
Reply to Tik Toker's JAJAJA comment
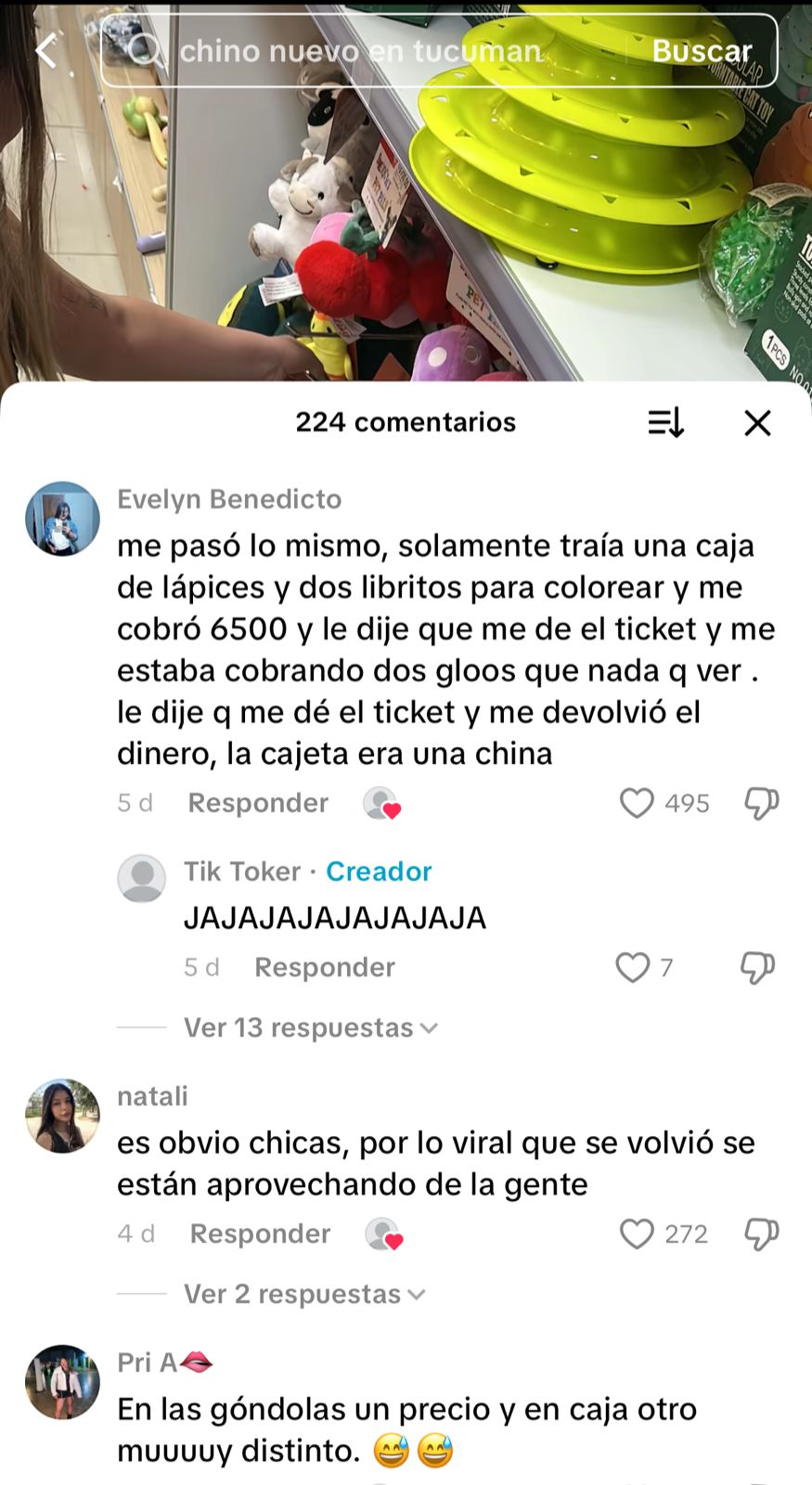[324, 967]
